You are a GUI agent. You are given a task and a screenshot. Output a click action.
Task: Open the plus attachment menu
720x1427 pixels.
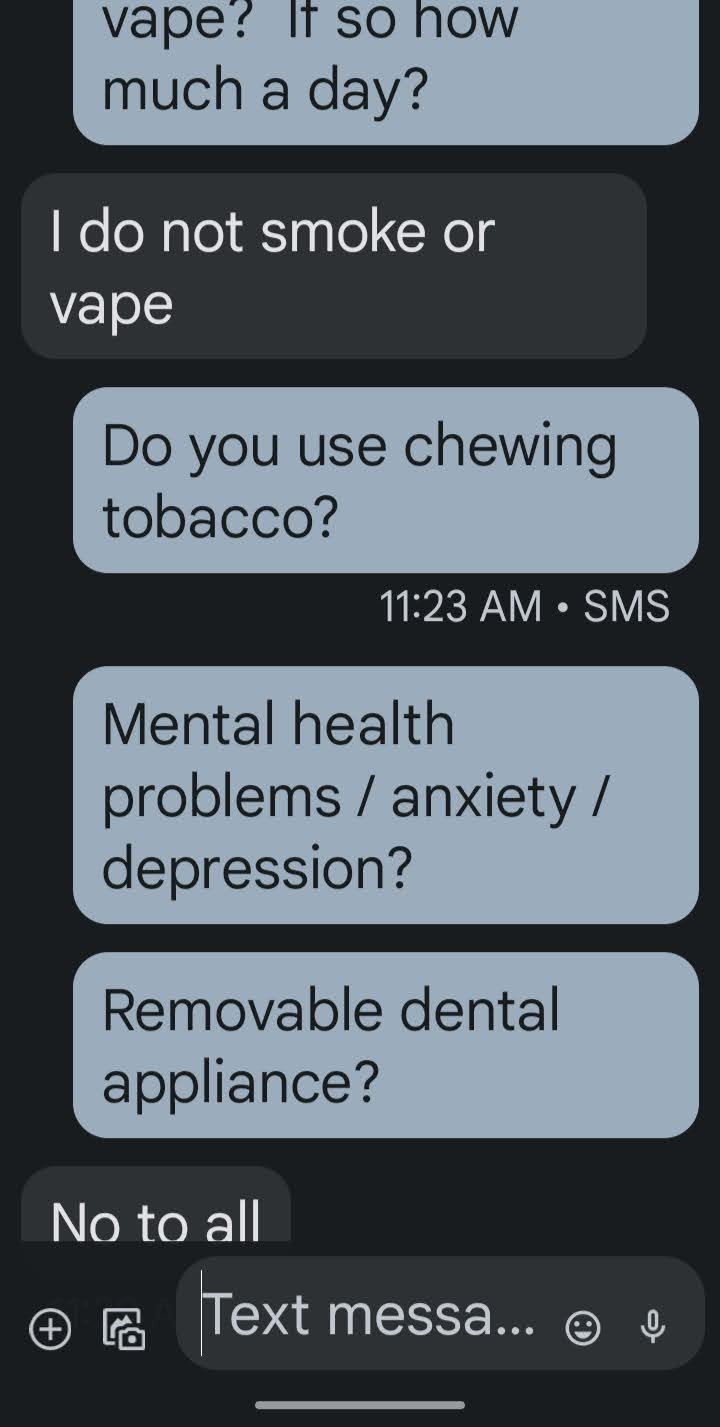(x=50, y=1329)
